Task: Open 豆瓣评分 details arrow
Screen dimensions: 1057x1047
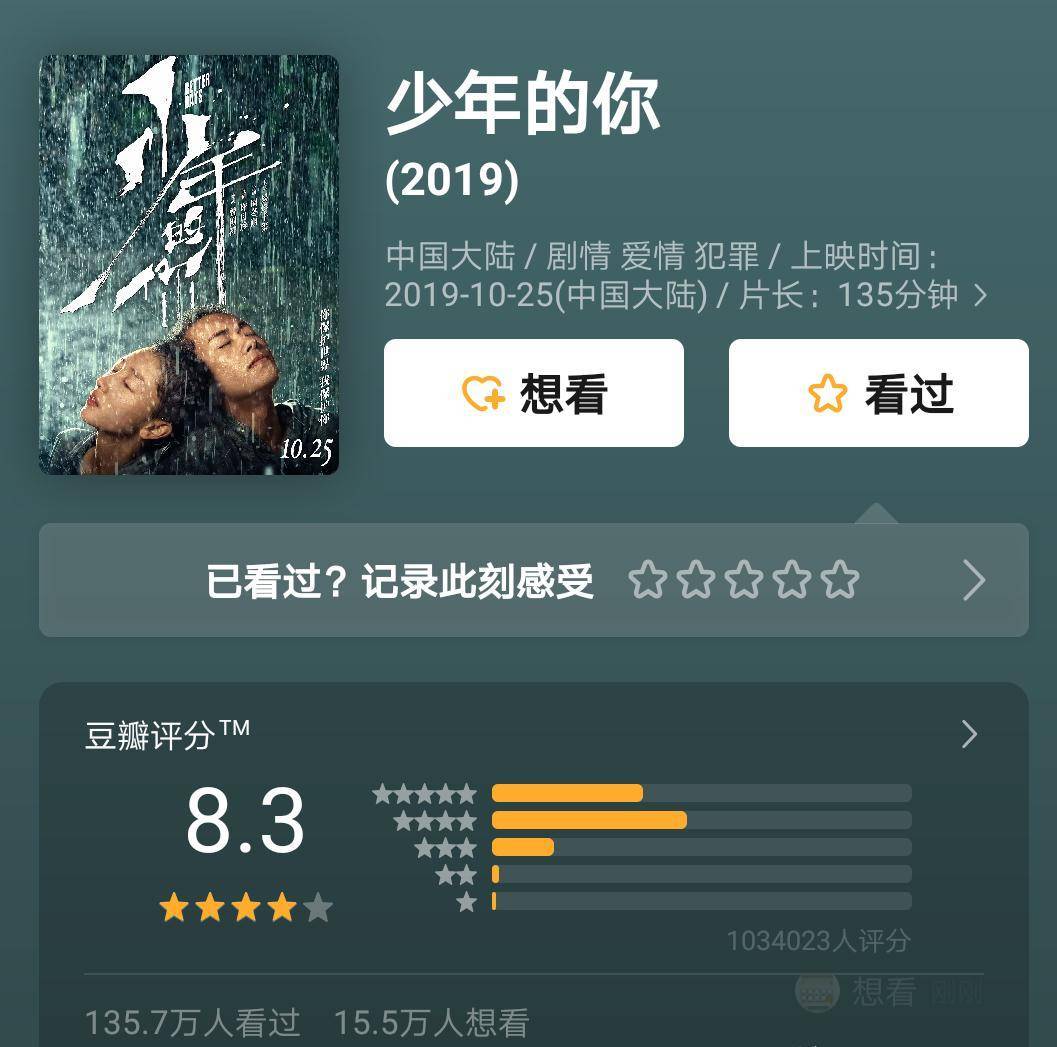Action: click(x=968, y=735)
